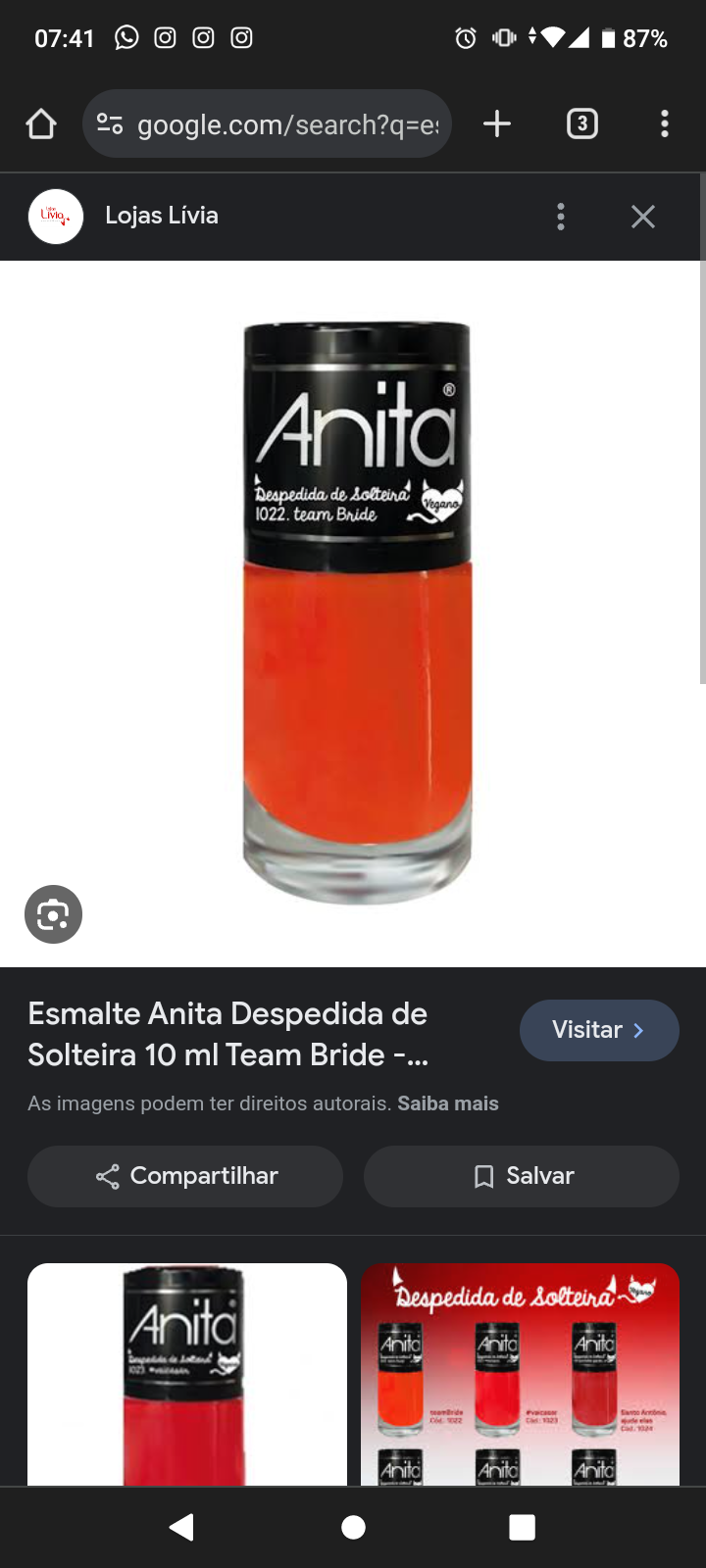This screenshot has width=706, height=1568.
Task: Close the image preview
Action: [643, 217]
